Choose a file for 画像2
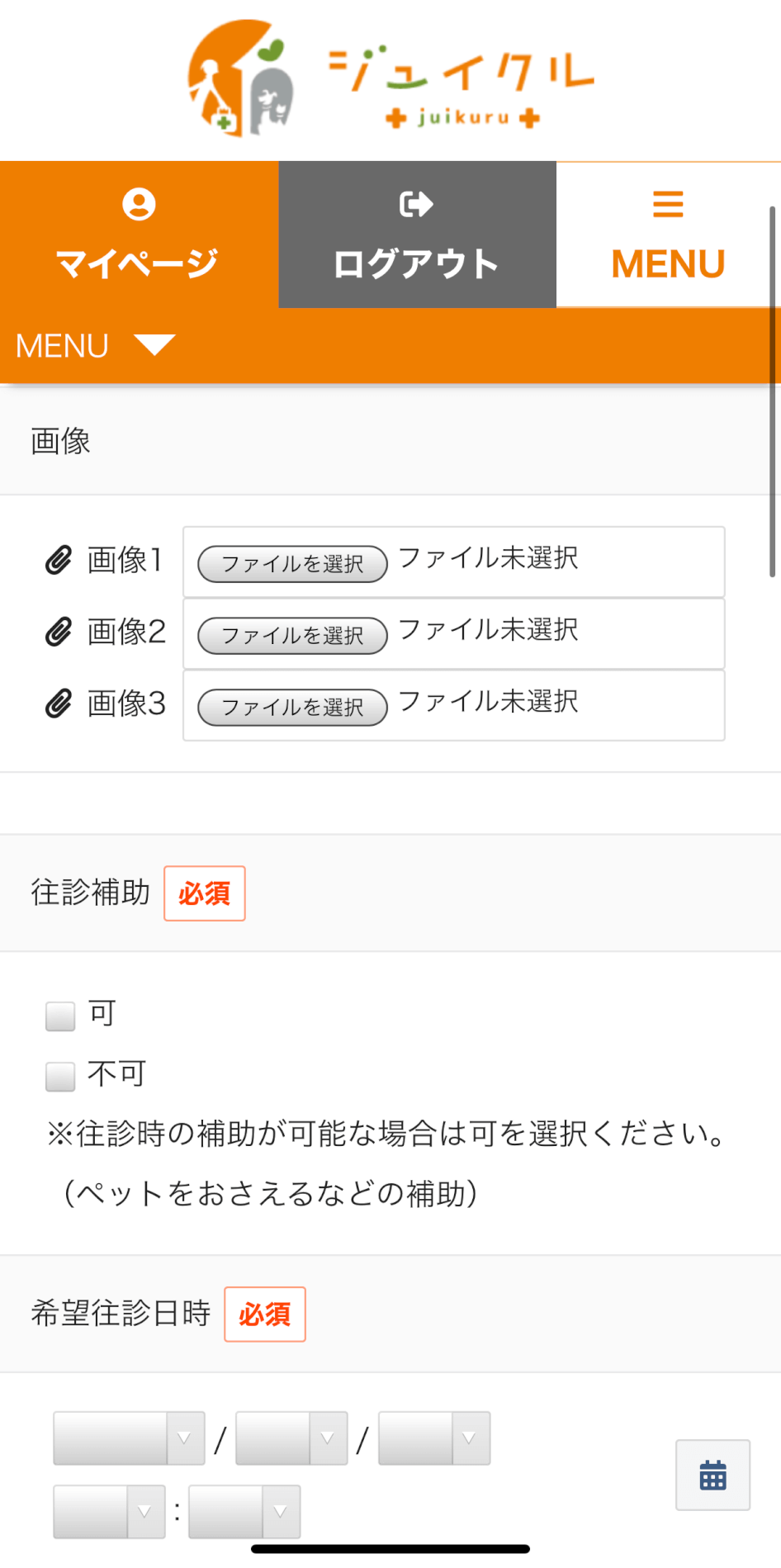This screenshot has height=1568, width=781. (292, 636)
